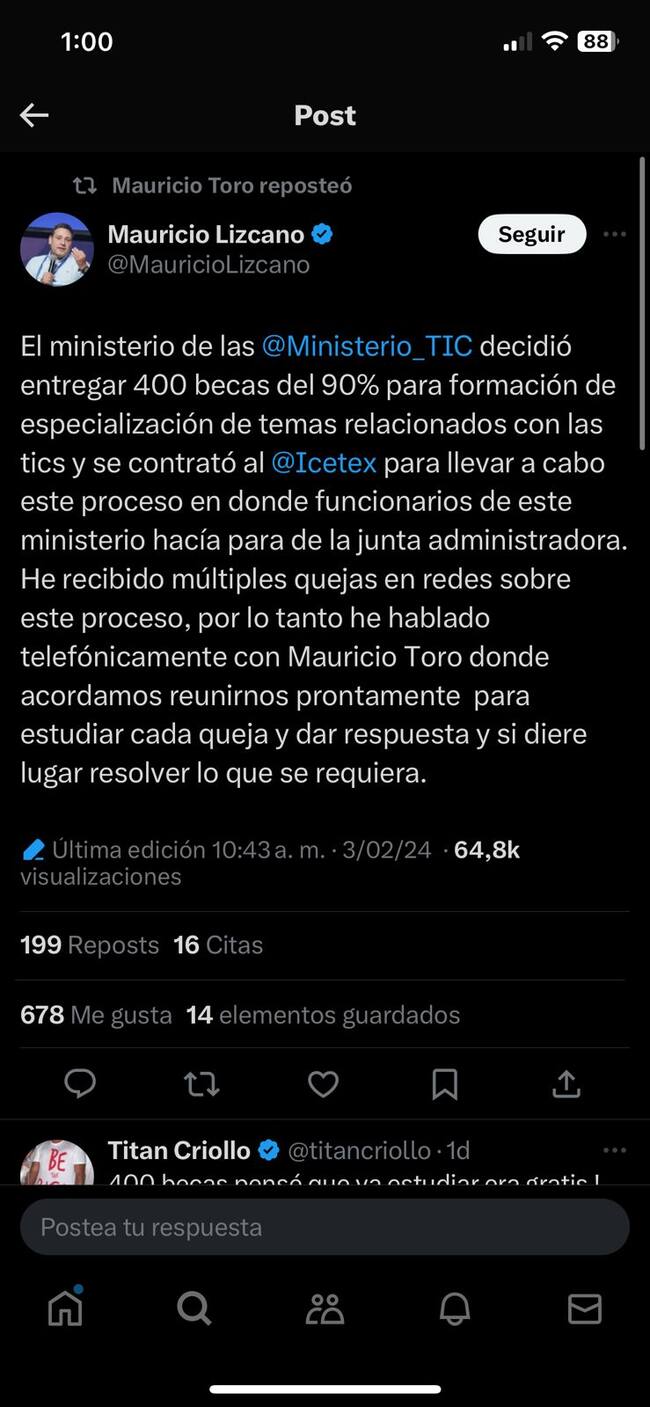
Task: View the 16 Citas list
Action: [218, 945]
